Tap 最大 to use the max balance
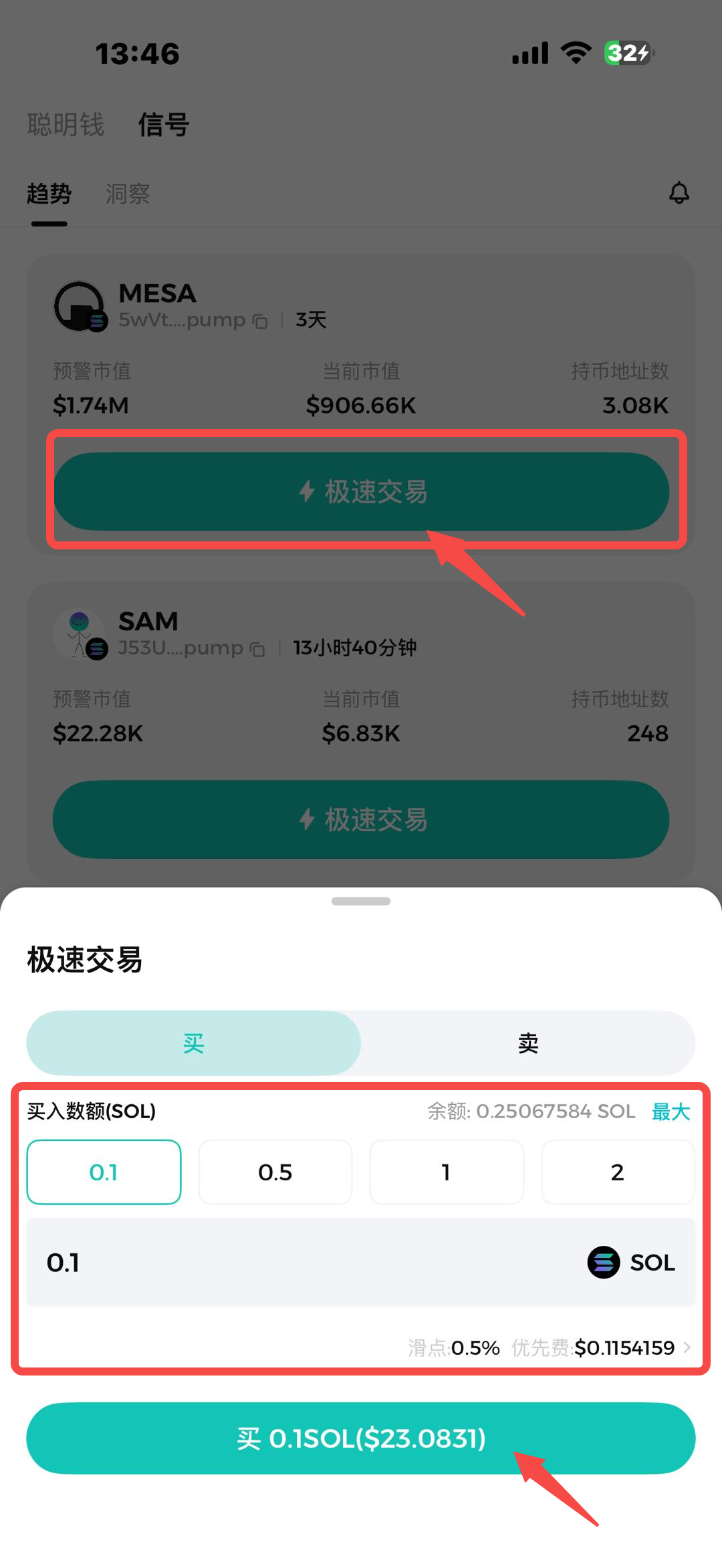Image resolution: width=722 pixels, height=1568 pixels. point(671,1112)
